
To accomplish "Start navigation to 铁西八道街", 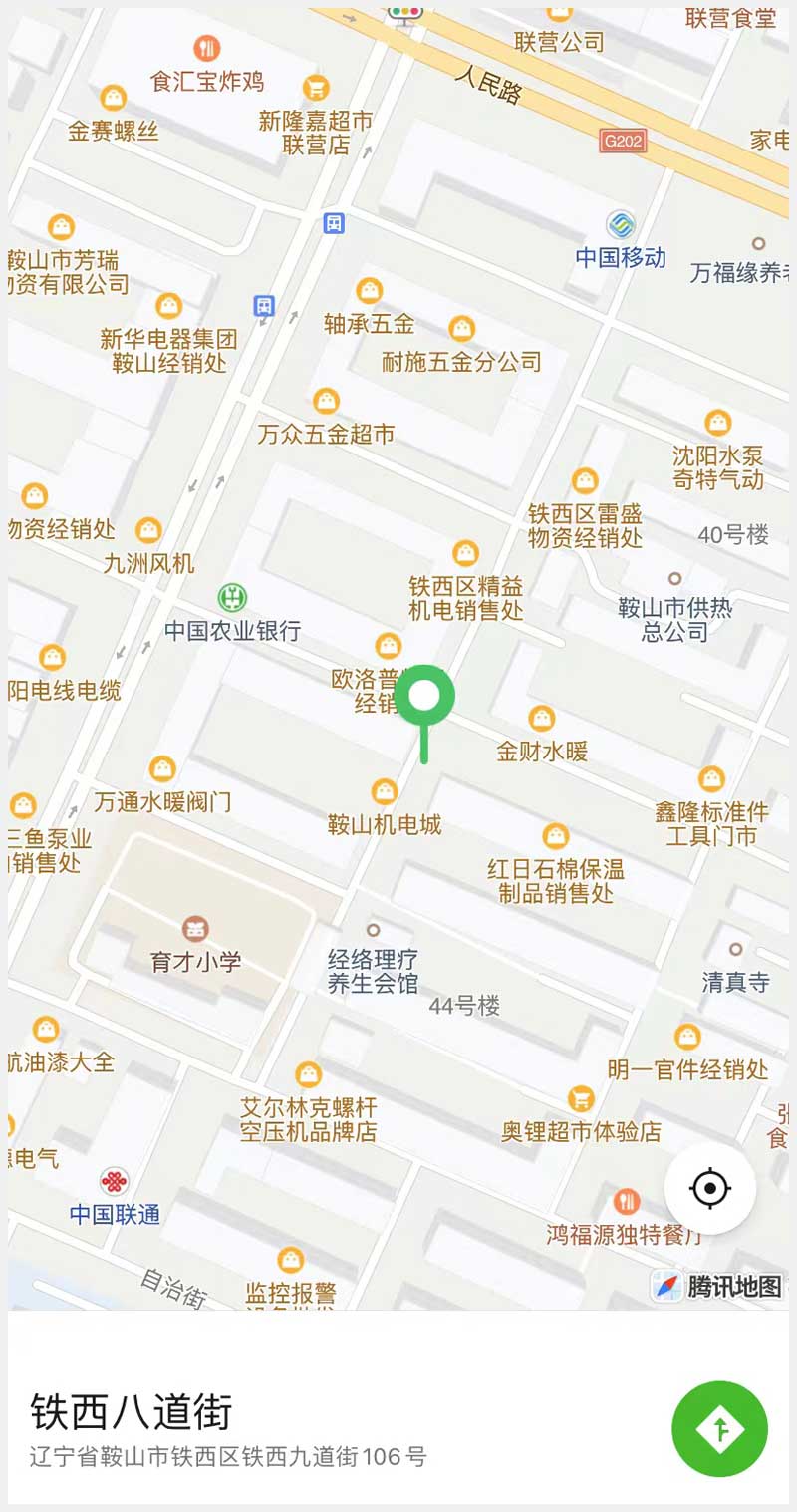I will 719,1428.
